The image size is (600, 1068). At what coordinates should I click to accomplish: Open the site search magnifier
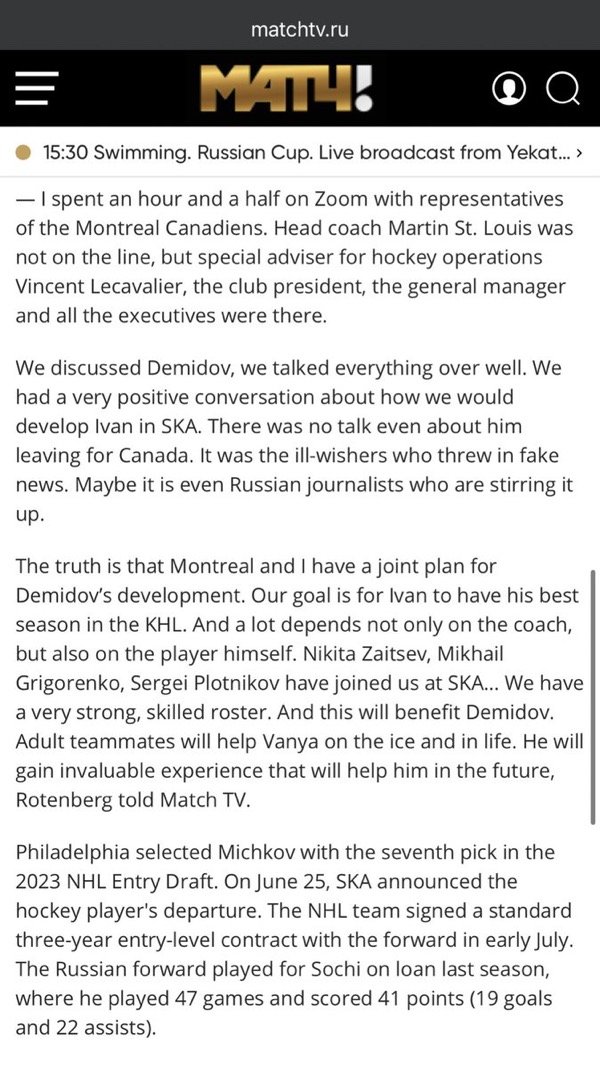click(563, 90)
